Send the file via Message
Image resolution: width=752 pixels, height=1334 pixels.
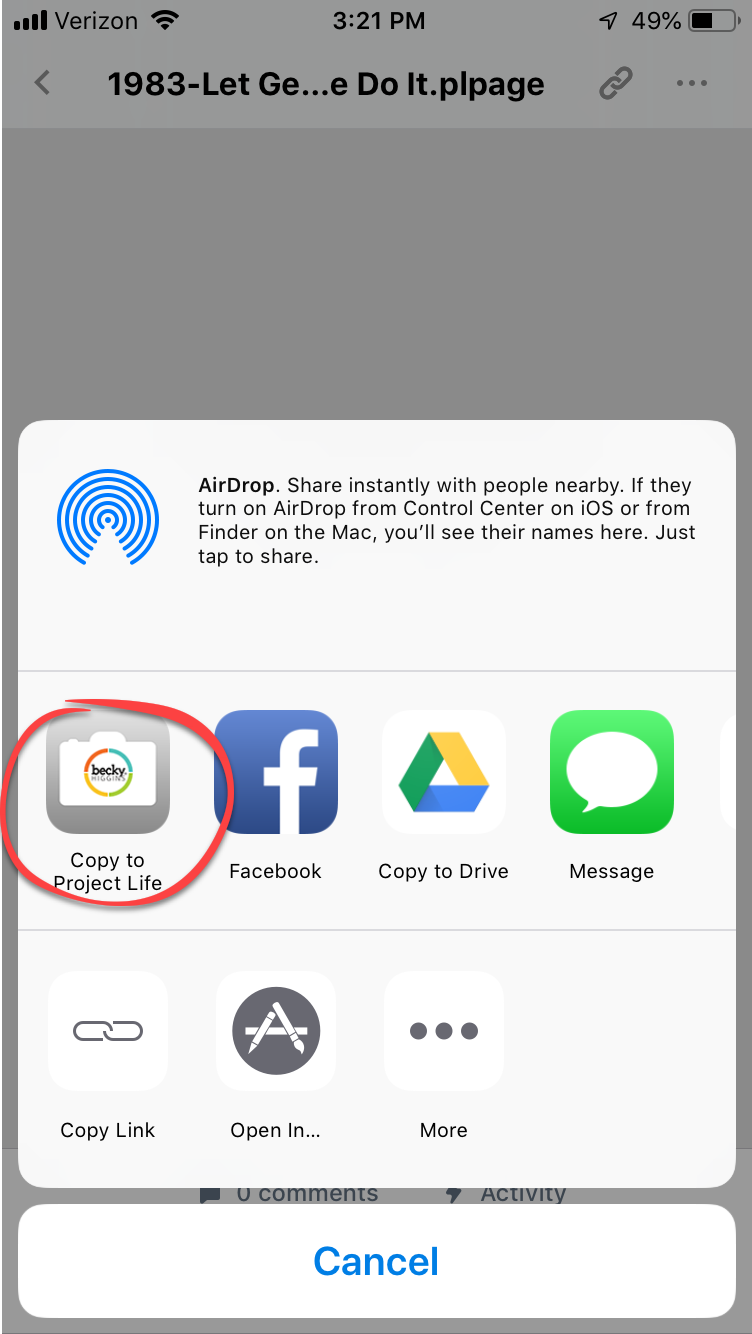coord(611,772)
